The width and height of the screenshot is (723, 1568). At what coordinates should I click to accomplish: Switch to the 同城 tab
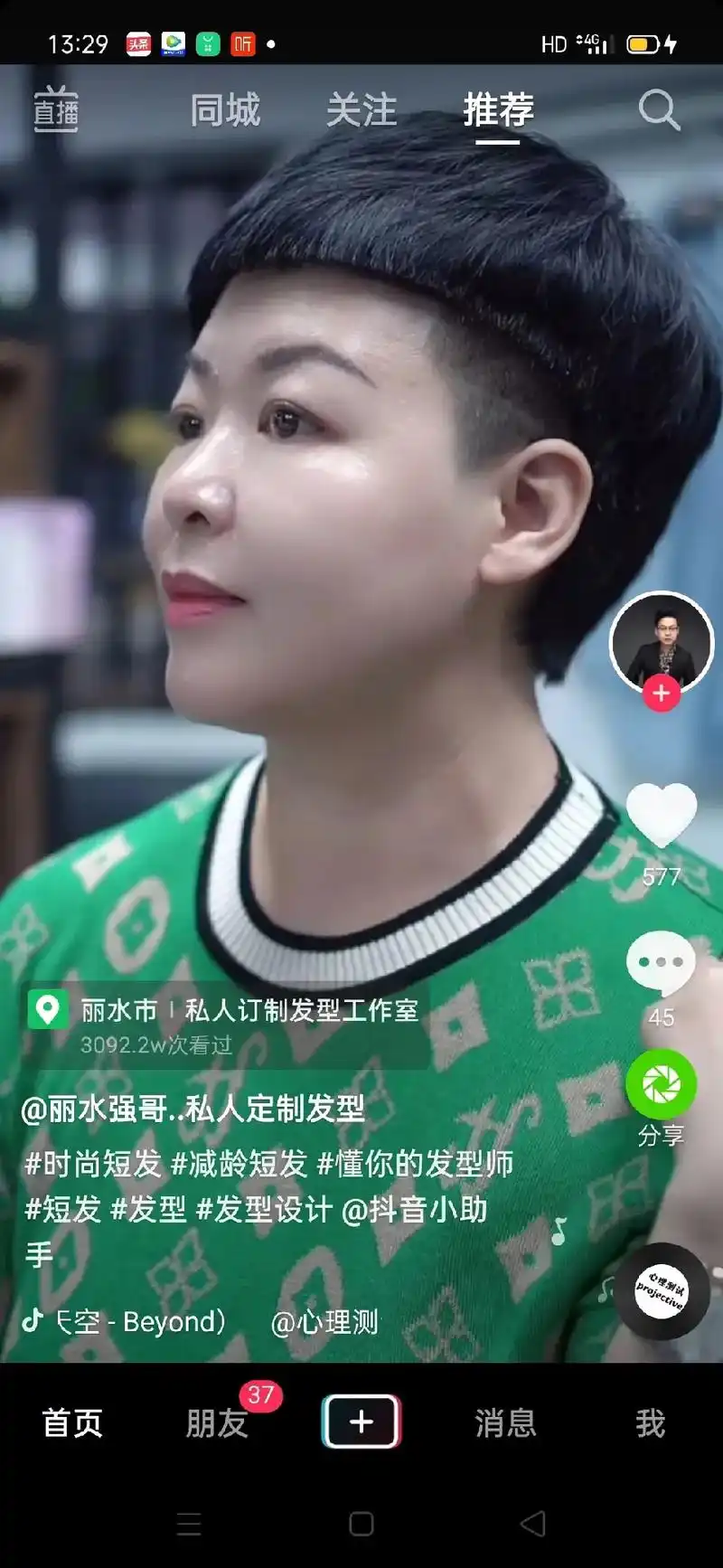pos(225,109)
